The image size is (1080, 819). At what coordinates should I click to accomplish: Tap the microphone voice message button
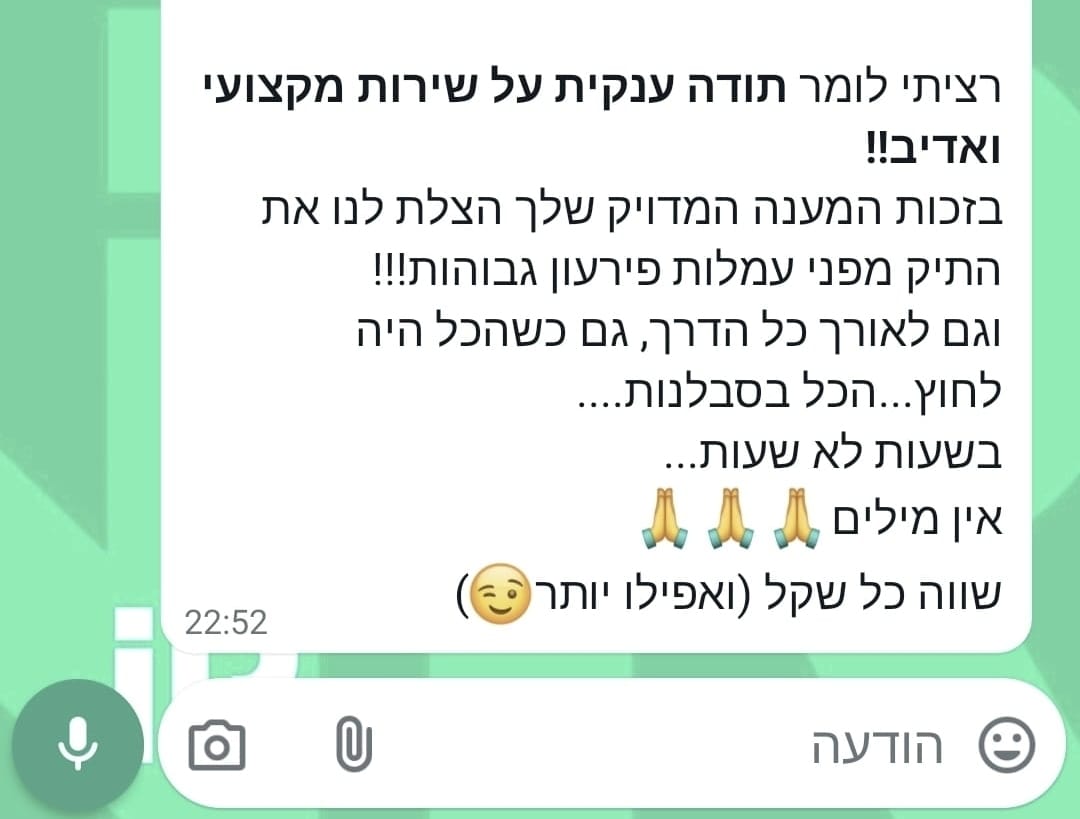point(77,744)
